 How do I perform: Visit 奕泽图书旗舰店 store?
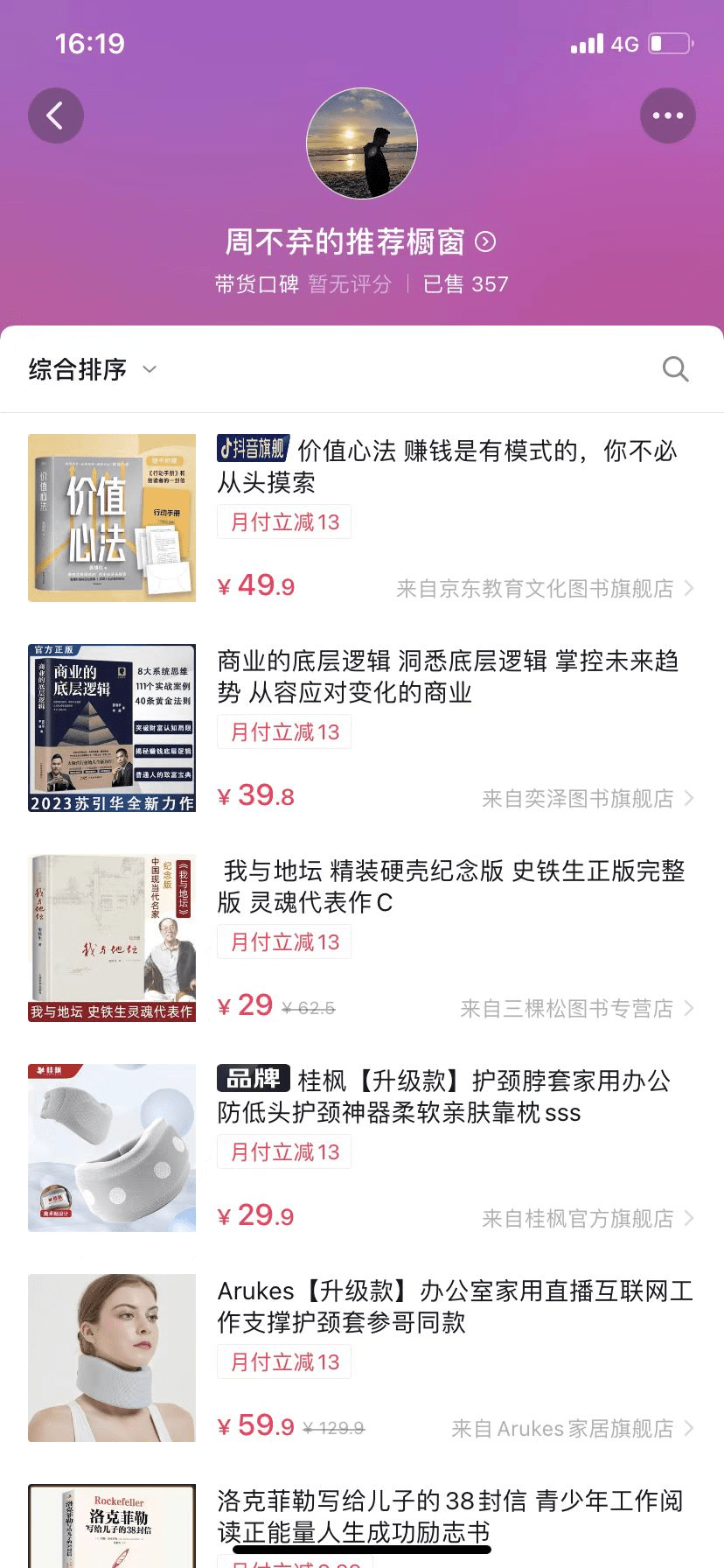pos(587,799)
